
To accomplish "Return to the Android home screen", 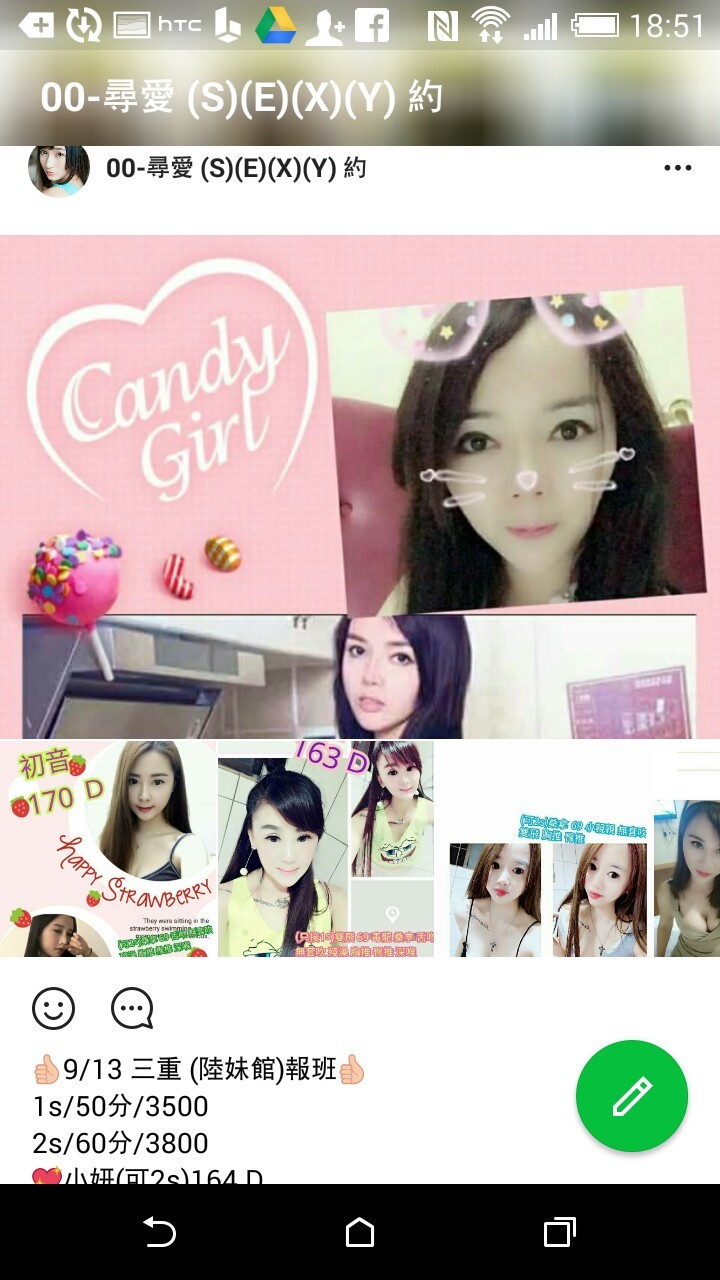I will click(x=360, y=1233).
